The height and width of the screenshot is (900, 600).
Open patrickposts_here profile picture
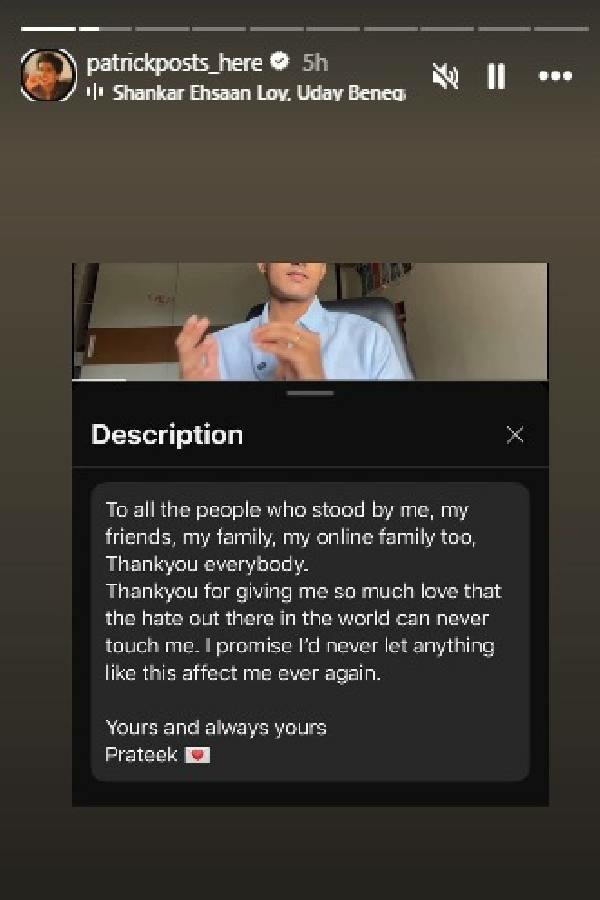(48, 76)
